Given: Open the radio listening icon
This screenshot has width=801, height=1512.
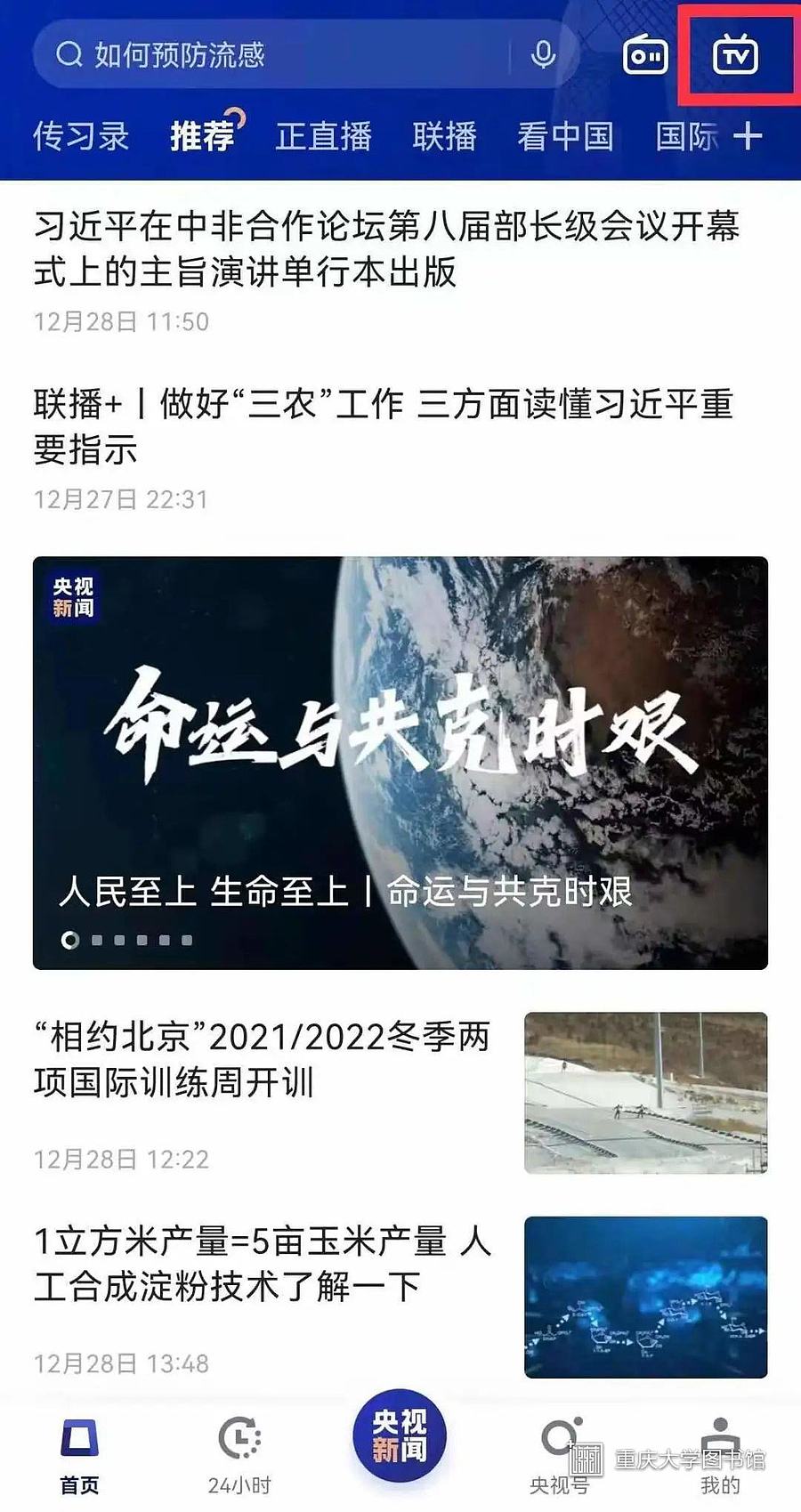Looking at the screenshot, I should 645,55.
